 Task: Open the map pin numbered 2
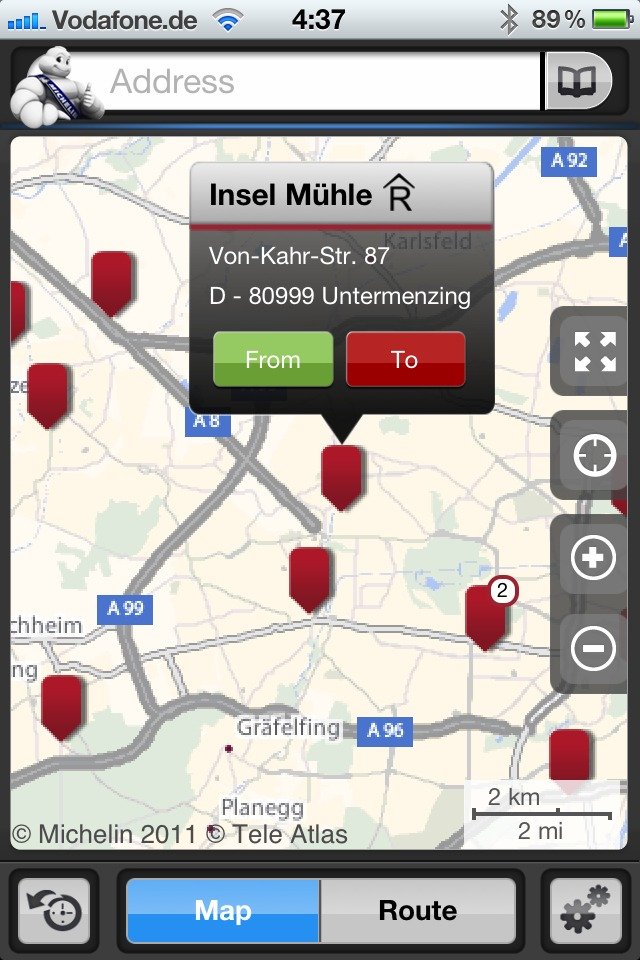tap(487, 615)
